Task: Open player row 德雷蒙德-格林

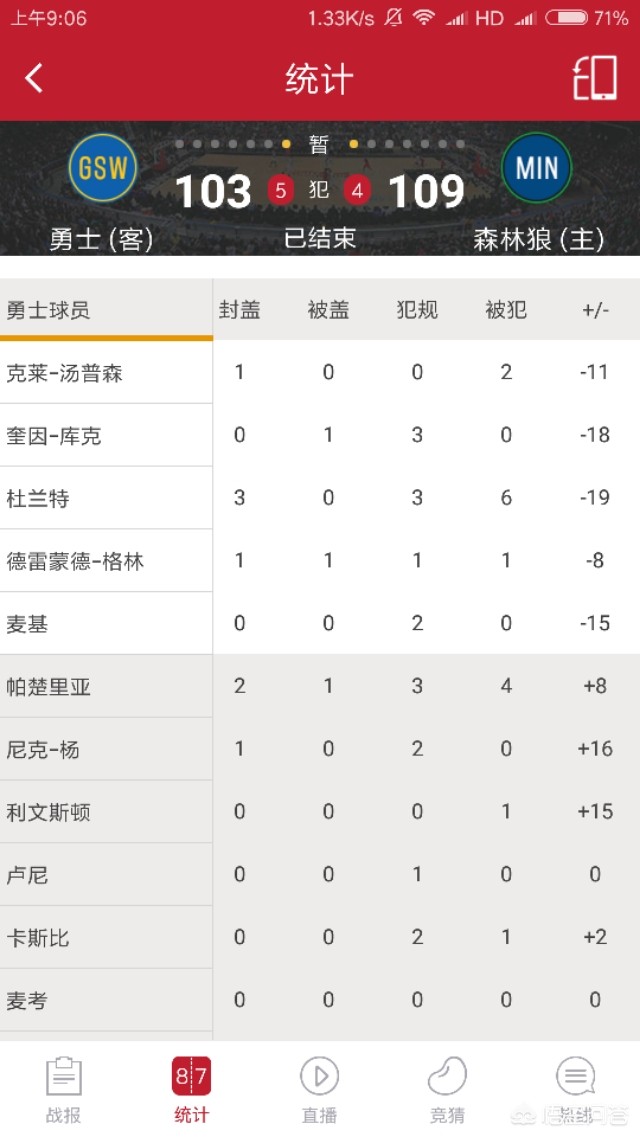Action: (x=320, y=561)
